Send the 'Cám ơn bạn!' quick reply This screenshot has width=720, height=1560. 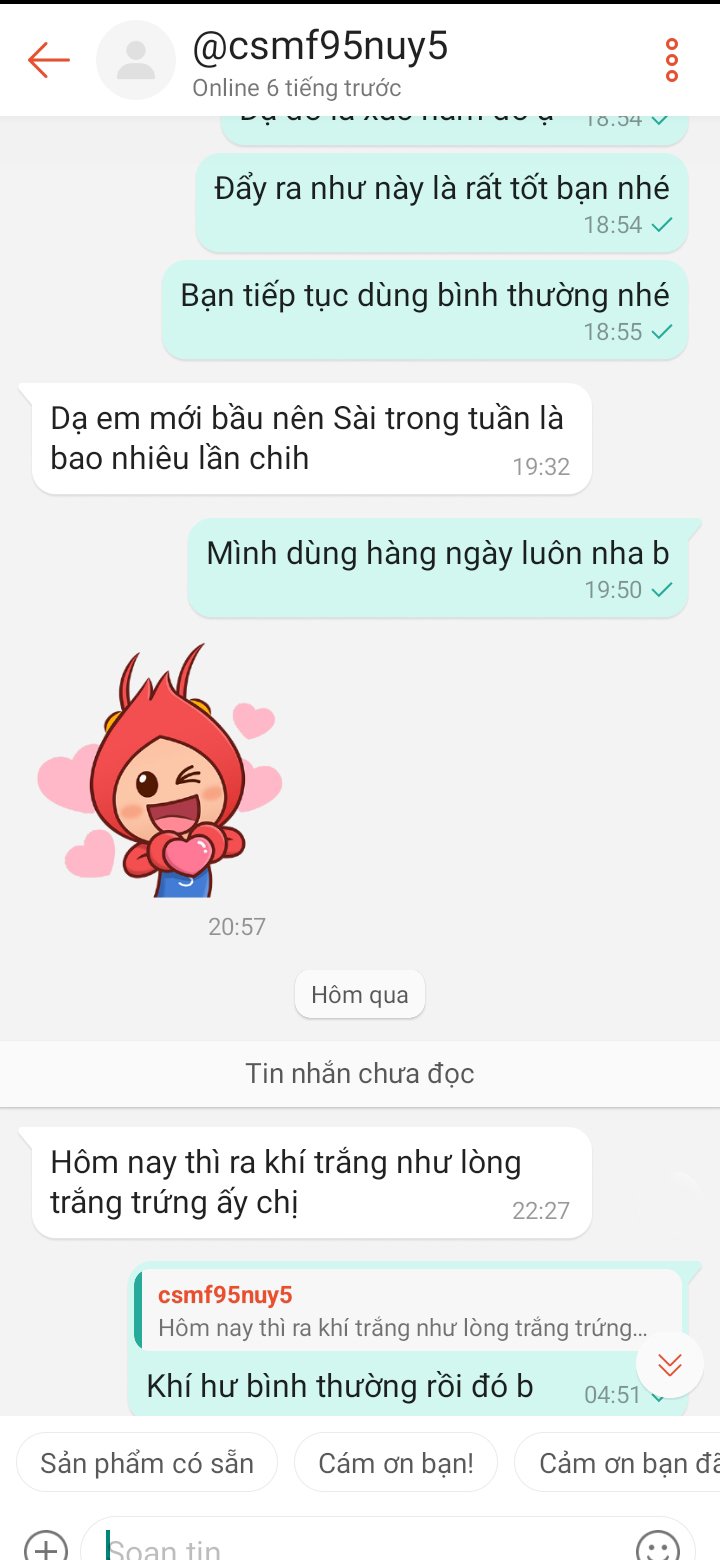[x=396, y=1463]
